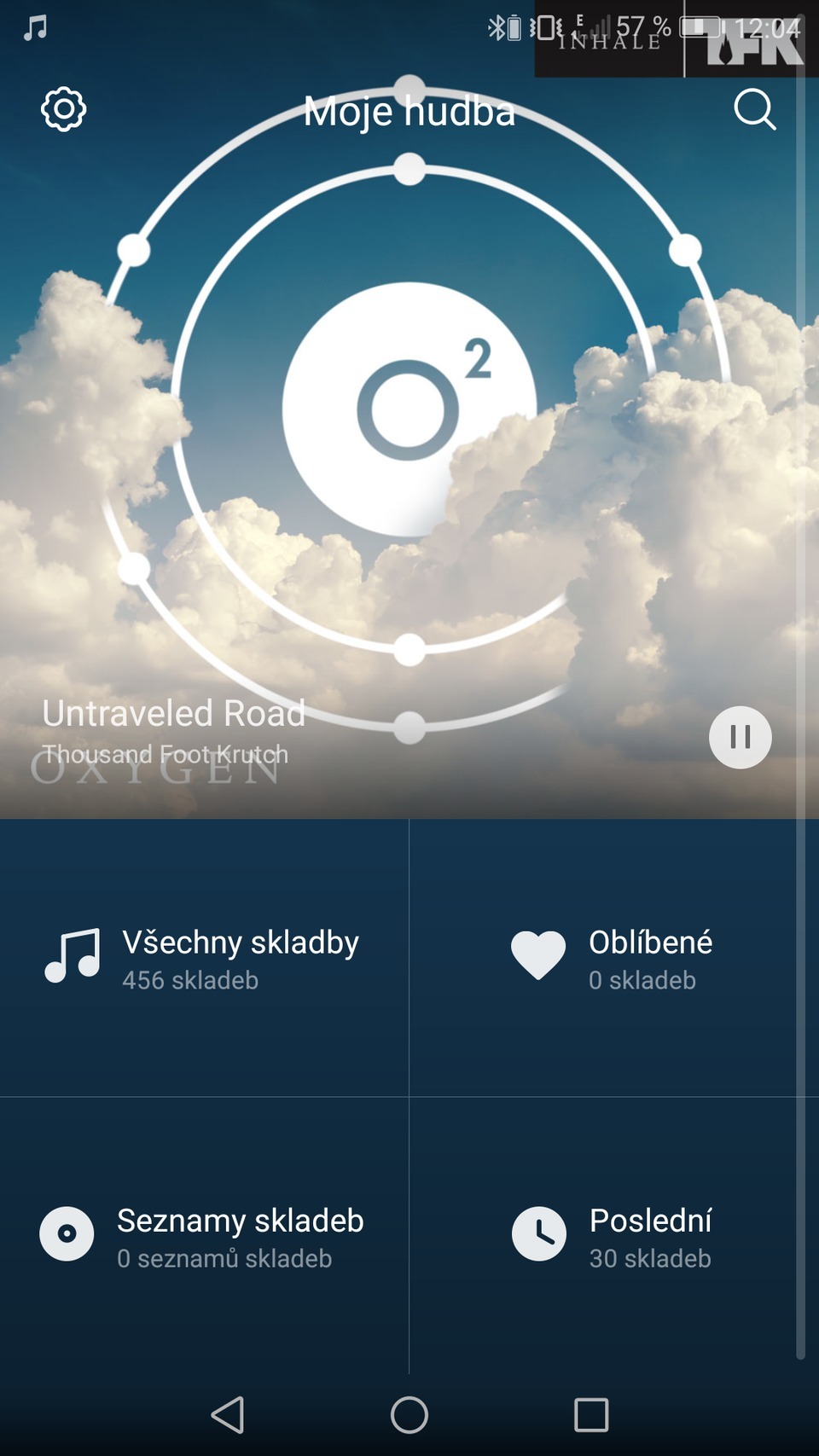Go to the home screen
Screen dimensions: 819x1456
point(409,1415)
